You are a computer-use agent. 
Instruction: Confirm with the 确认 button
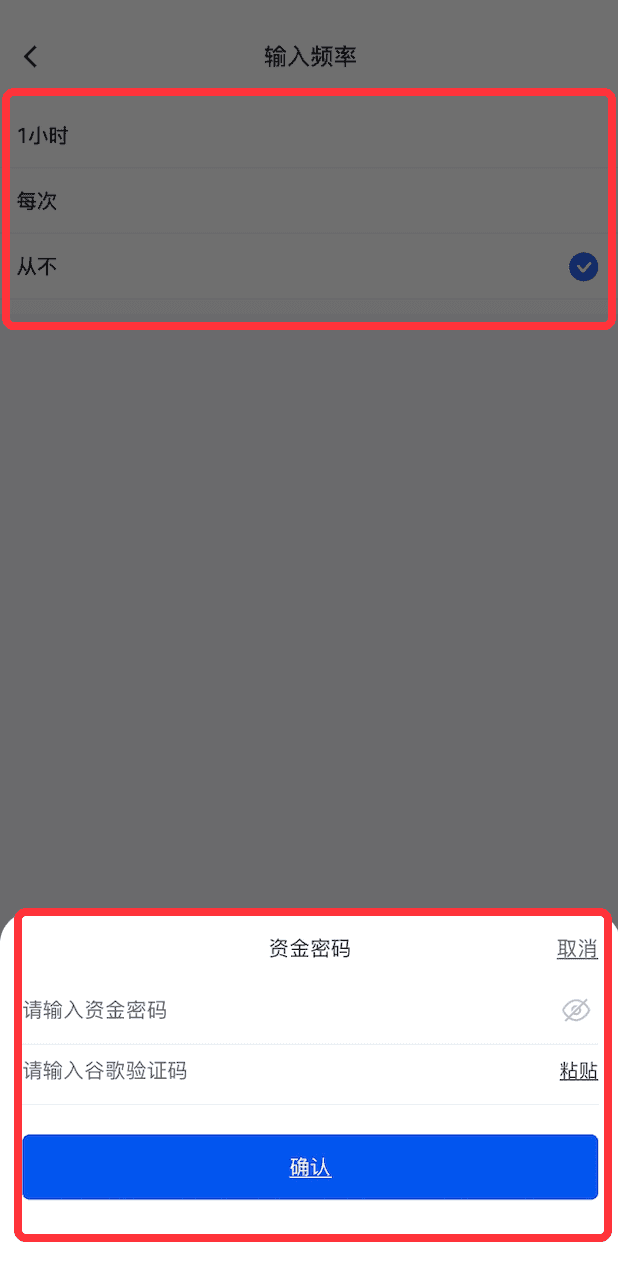310,1167
